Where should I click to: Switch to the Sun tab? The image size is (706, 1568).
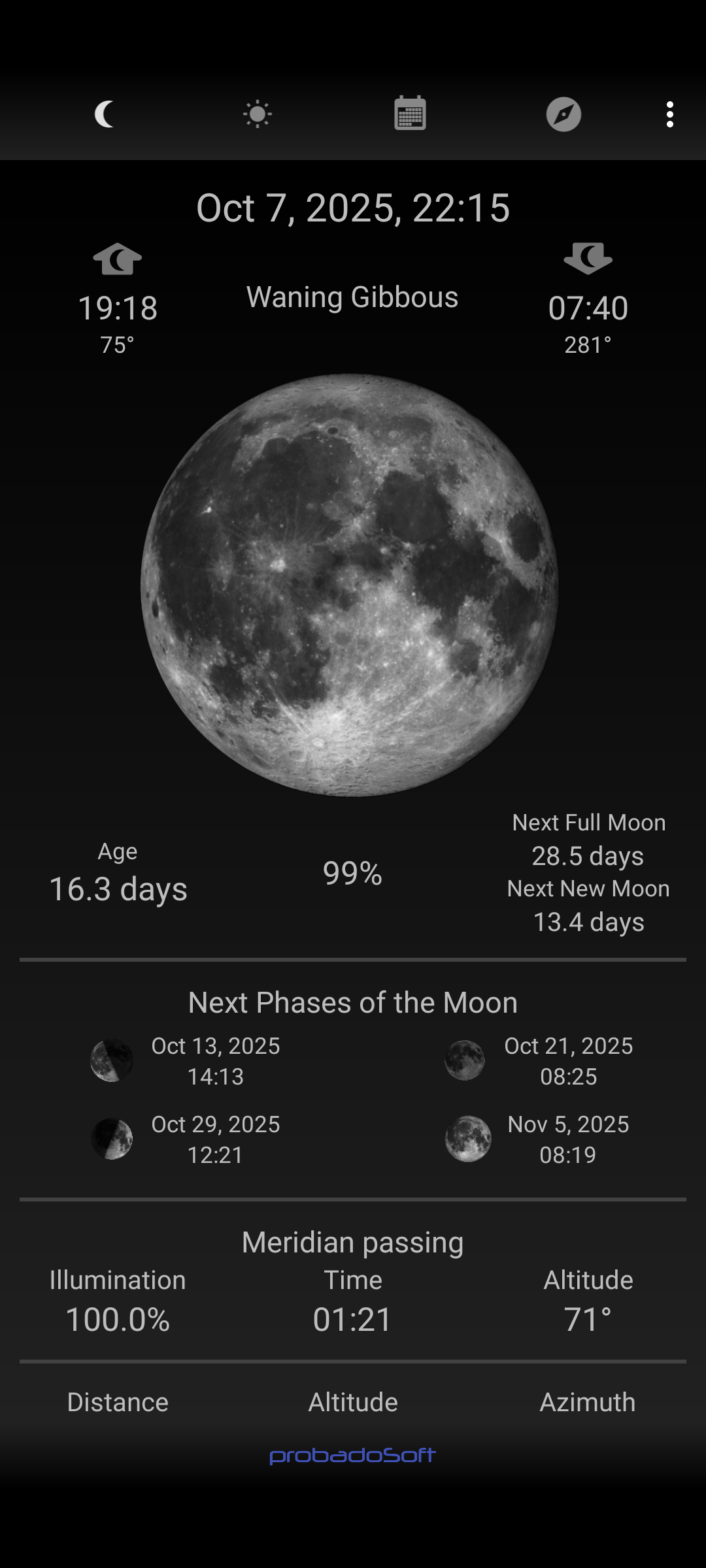(258, 114)
